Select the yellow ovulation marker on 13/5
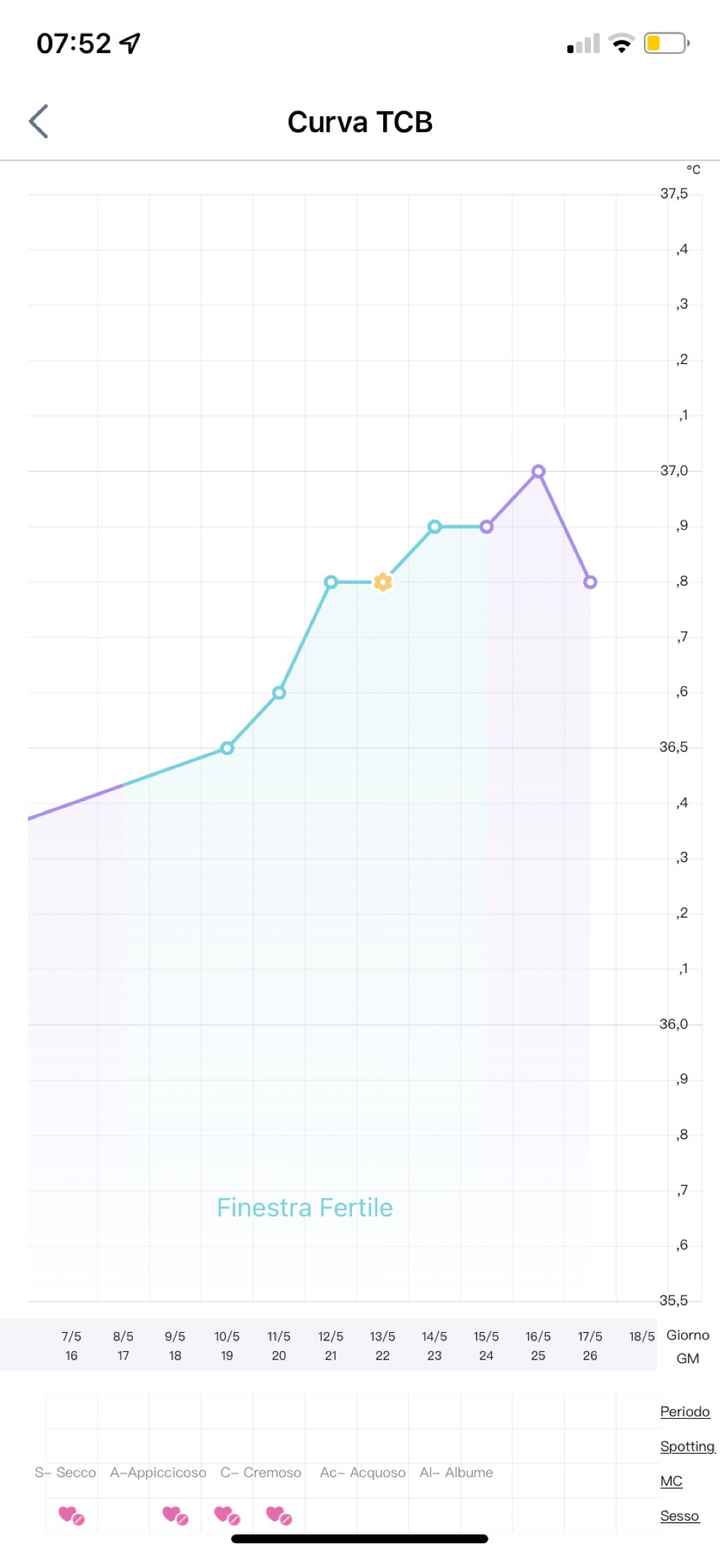 pos(382,582)
